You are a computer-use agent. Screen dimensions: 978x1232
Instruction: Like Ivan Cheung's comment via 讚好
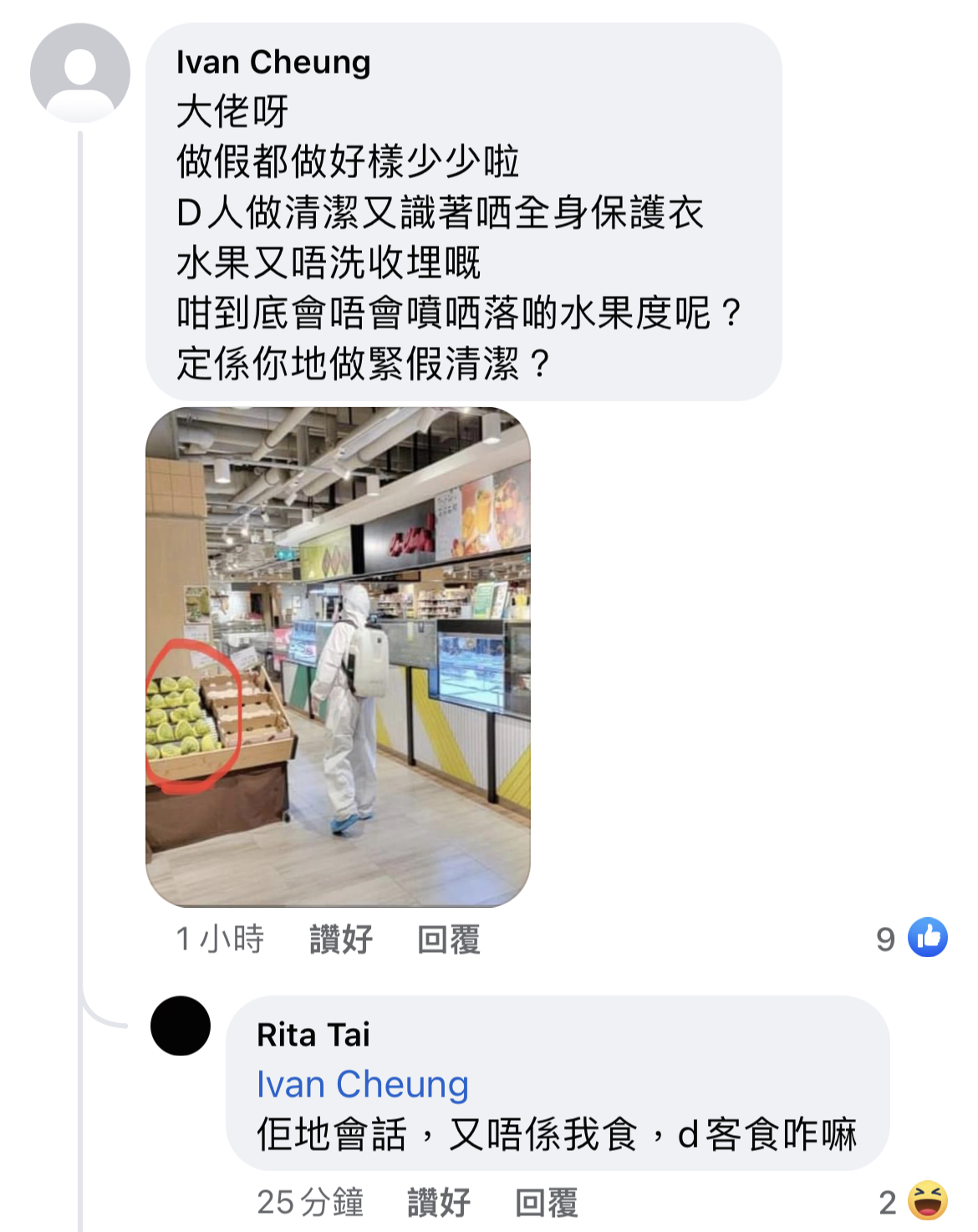click(341, 939)
